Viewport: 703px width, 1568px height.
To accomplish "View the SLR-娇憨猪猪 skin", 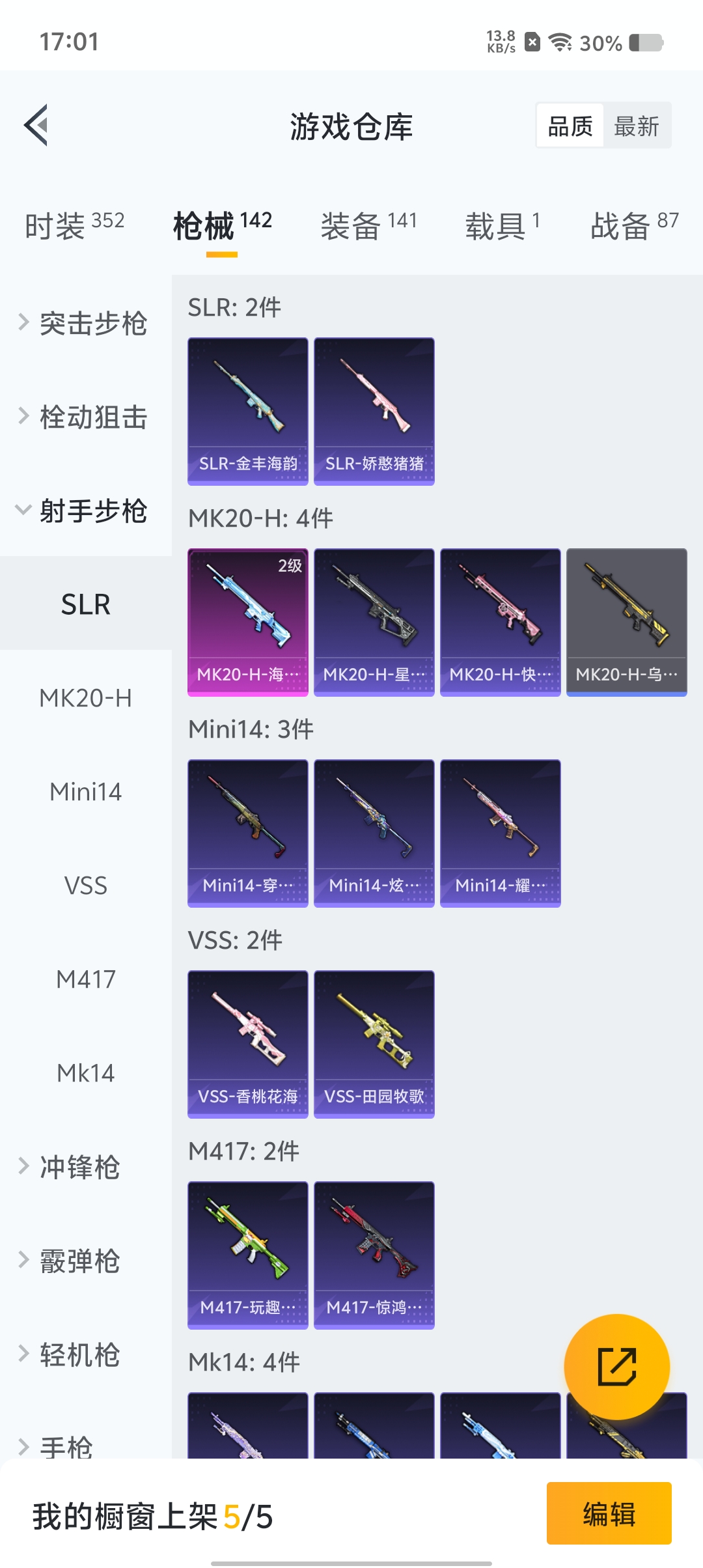I will tap(374, 411).
